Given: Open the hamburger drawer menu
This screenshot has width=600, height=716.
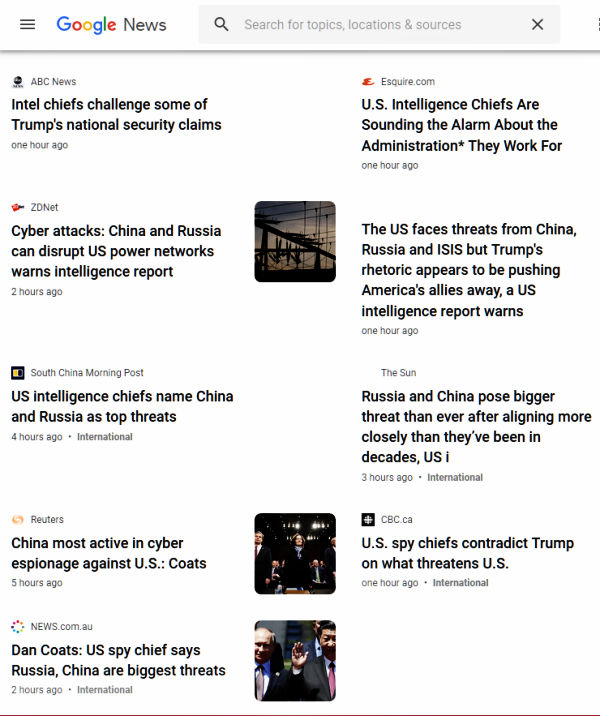Looking at the screenshot, I should coord(27,24).
